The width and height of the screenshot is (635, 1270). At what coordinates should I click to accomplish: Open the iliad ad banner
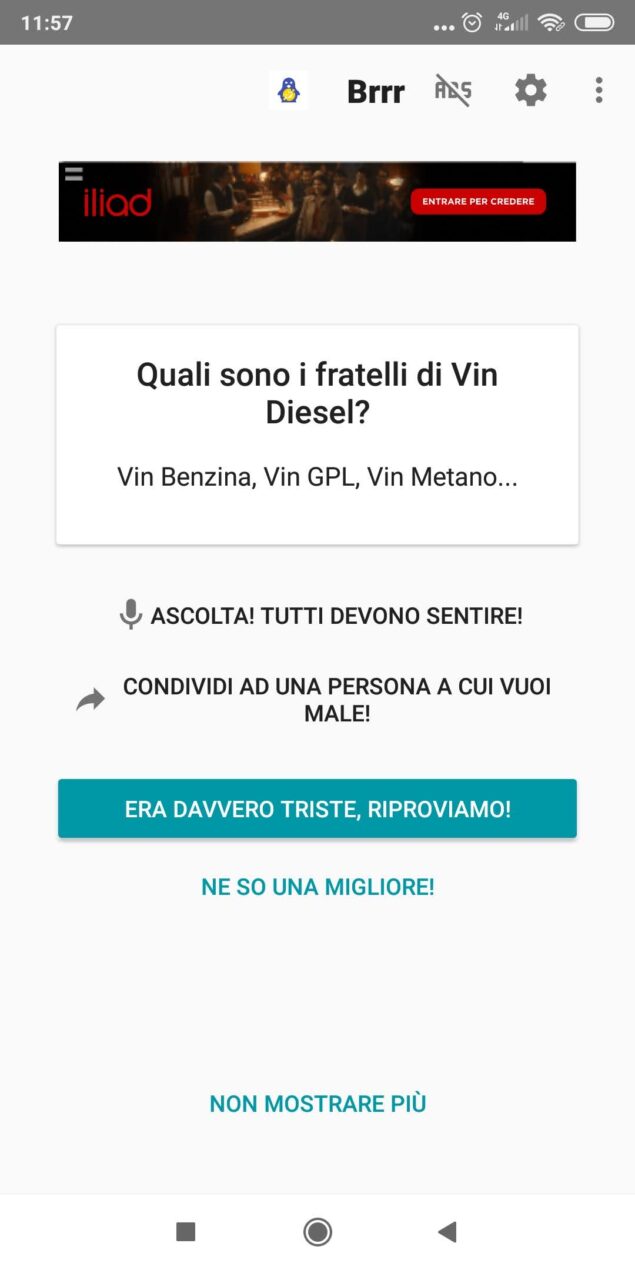pyautogui.click(x=317, y=201)
